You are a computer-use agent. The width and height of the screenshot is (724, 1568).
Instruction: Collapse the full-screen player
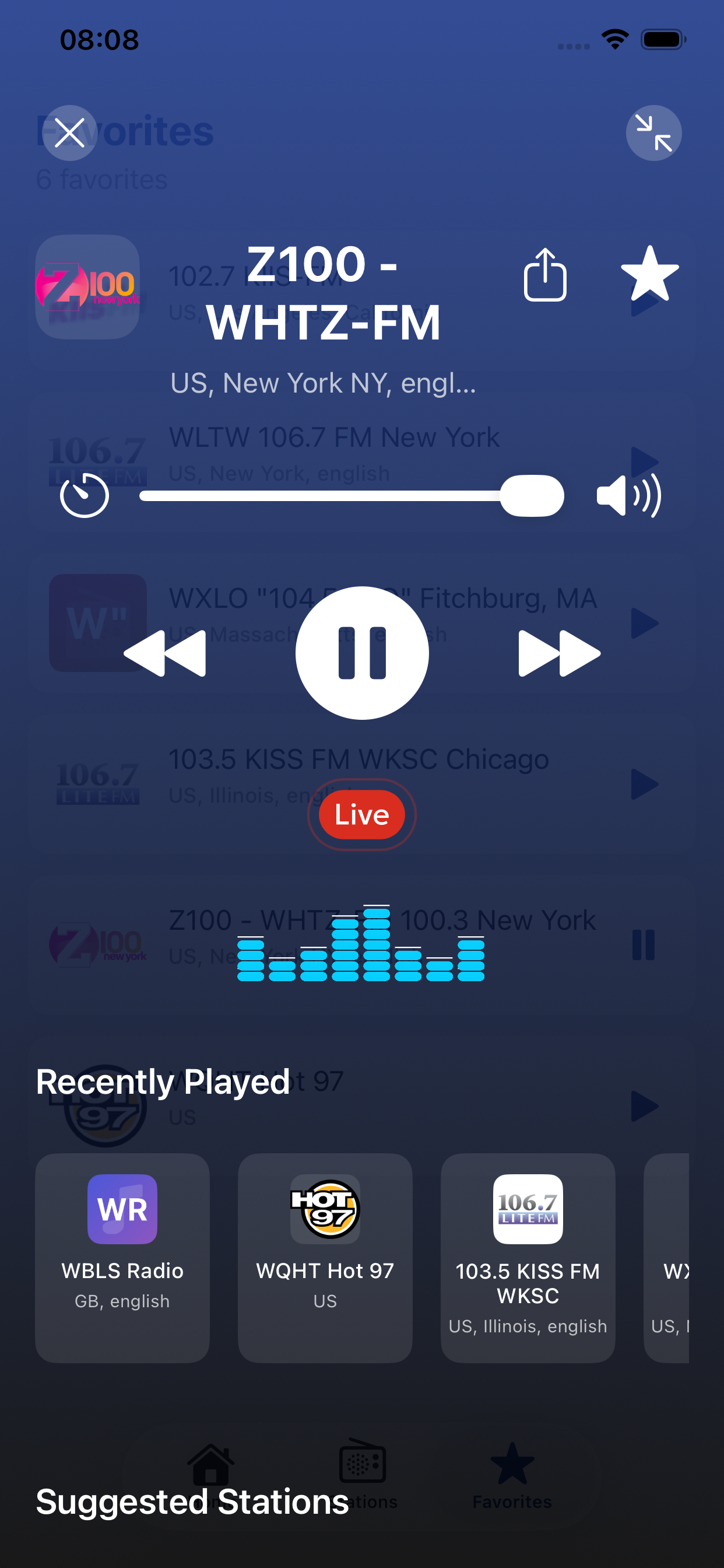coord(654,132)
